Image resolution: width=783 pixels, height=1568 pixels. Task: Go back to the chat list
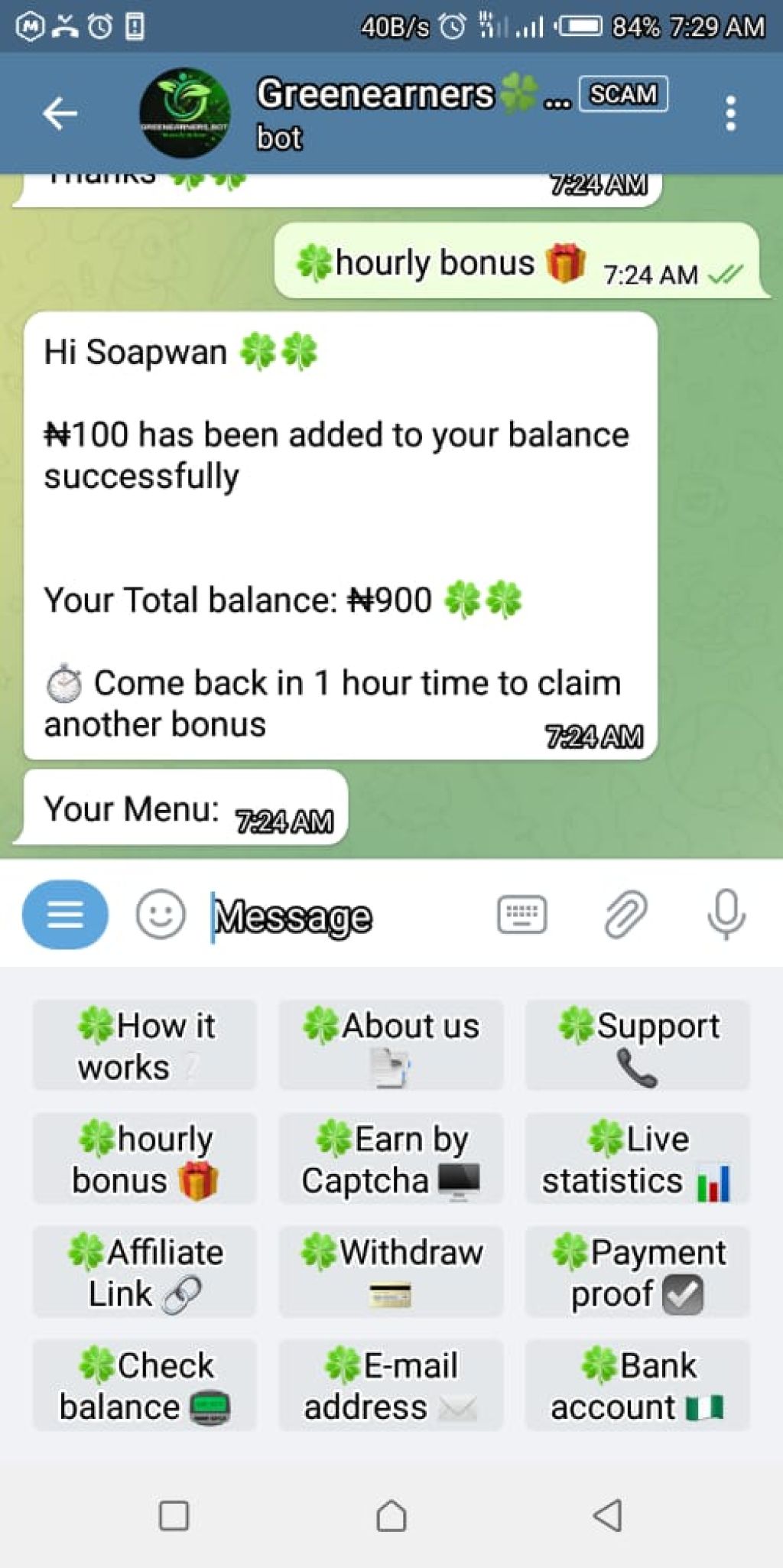60,113
